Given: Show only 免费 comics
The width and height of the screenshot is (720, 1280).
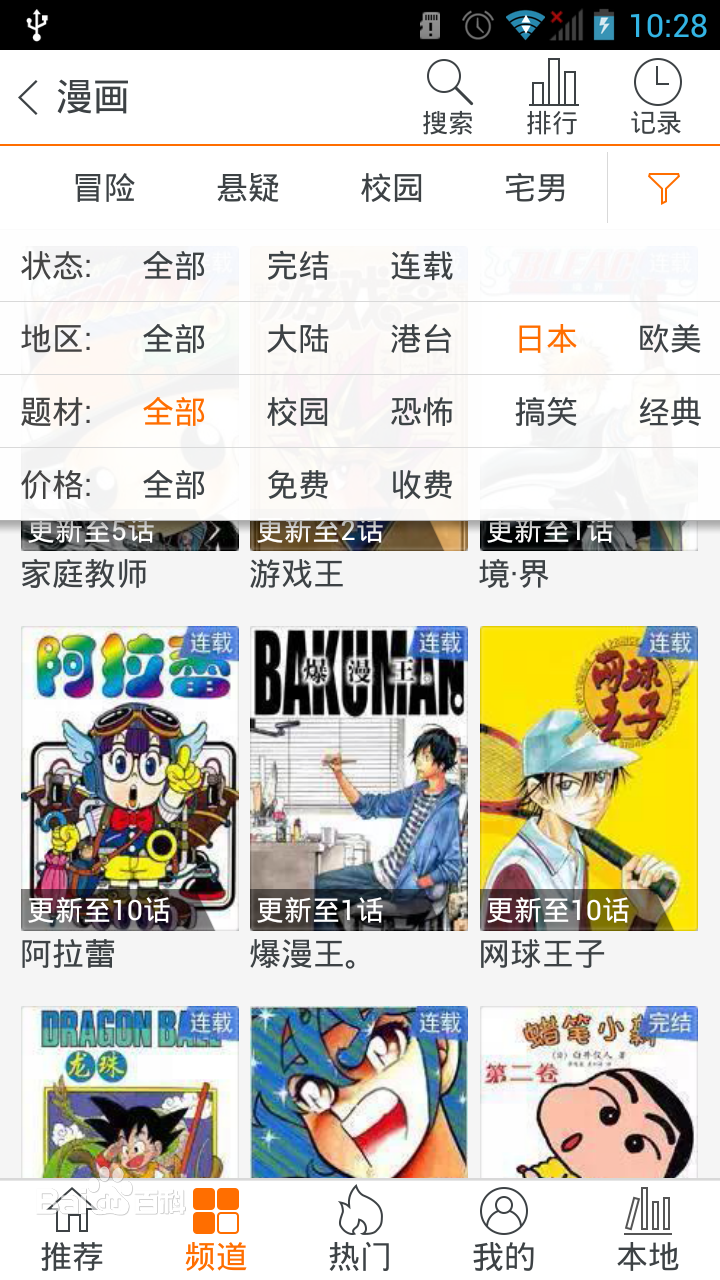Looking at the screenshot, I should pos(298,485).
